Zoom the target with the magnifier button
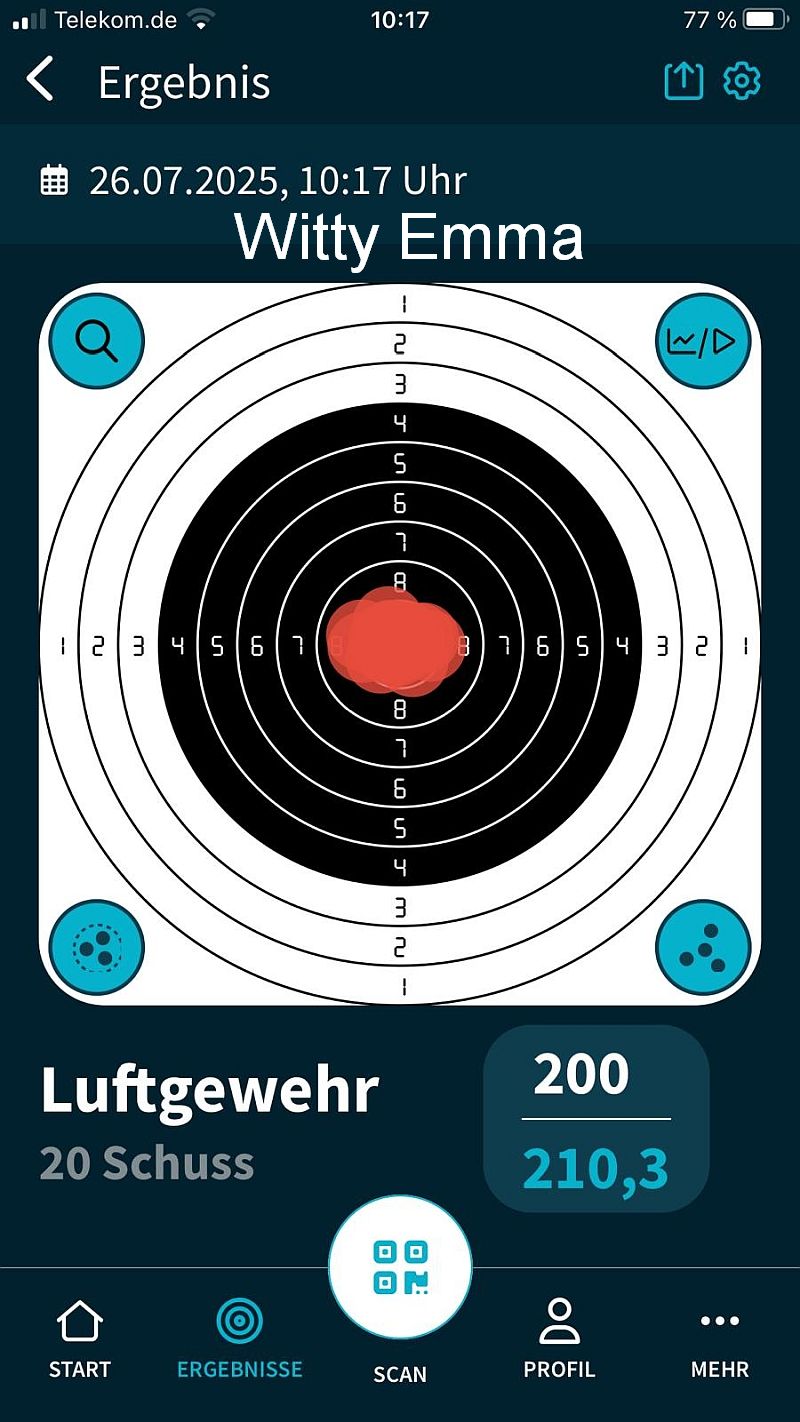The width and height of the screenshot is (800, 1422). coord(97,341)
